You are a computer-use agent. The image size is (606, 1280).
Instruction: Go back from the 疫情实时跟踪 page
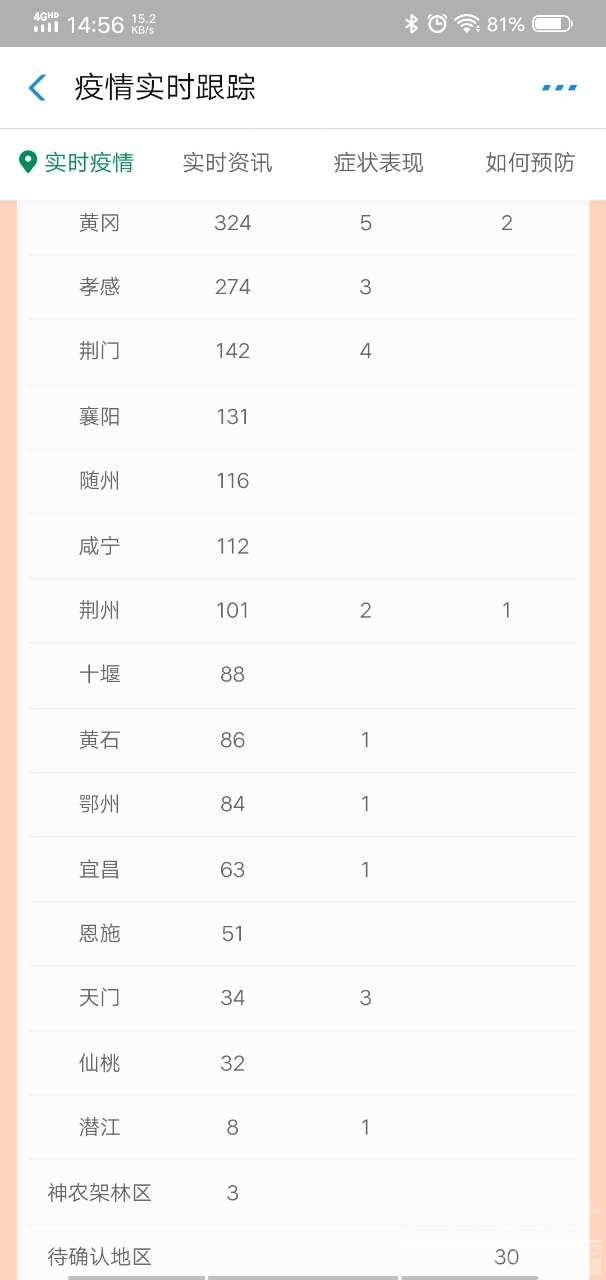tap(37, 88)
